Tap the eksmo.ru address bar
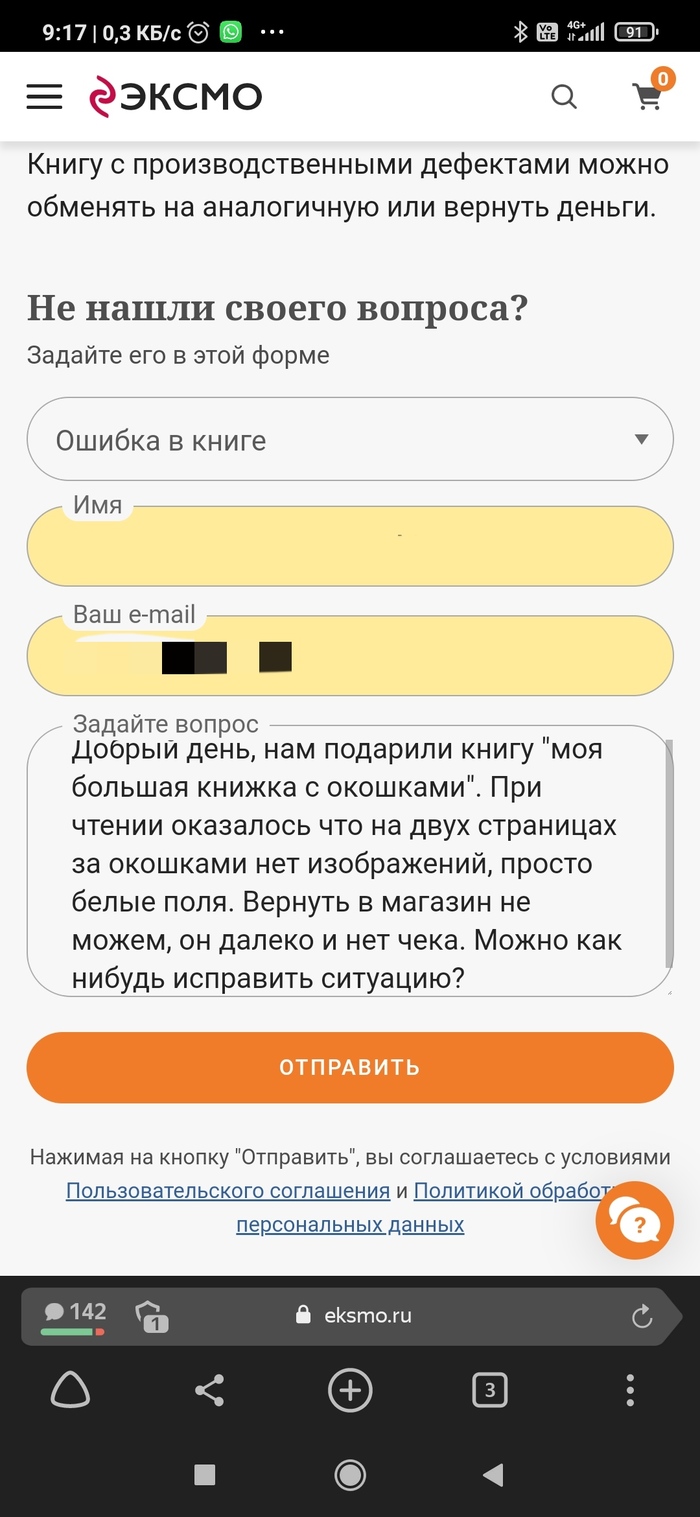The image size is (700, 1517). (368, 1316)
